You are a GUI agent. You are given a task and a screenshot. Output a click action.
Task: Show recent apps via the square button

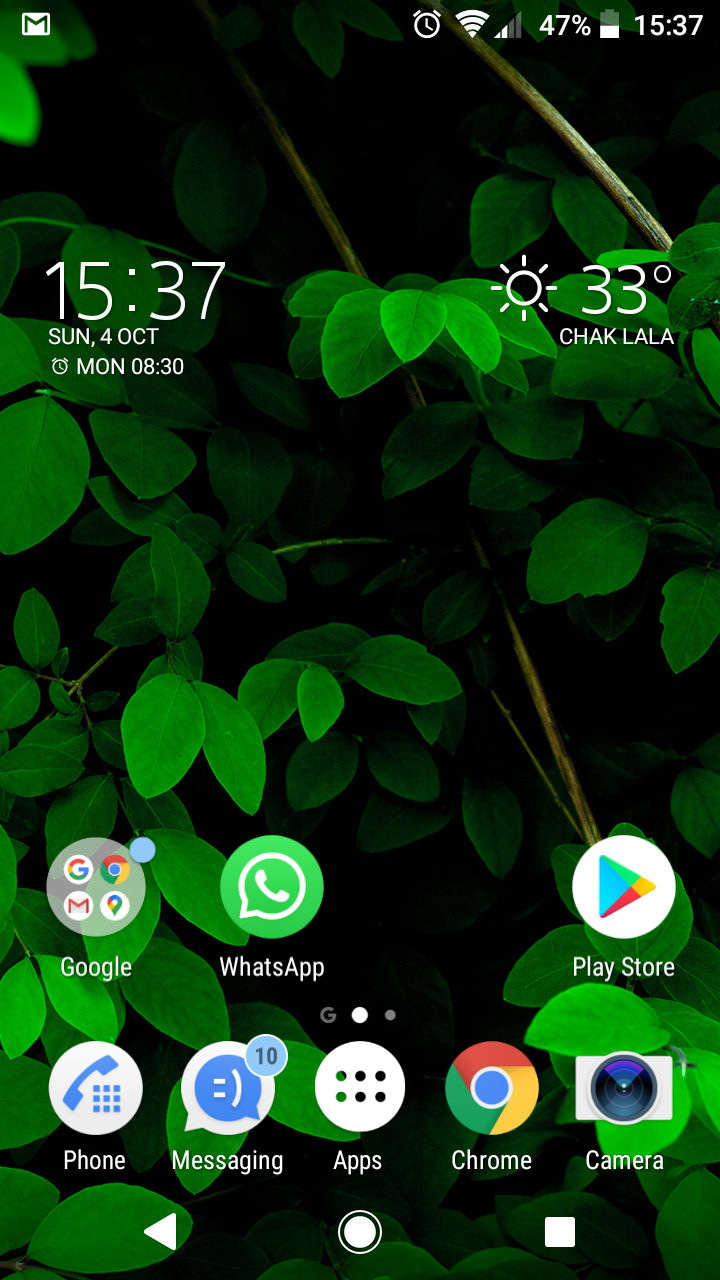pyautogui.click(x=559, y=1232)
